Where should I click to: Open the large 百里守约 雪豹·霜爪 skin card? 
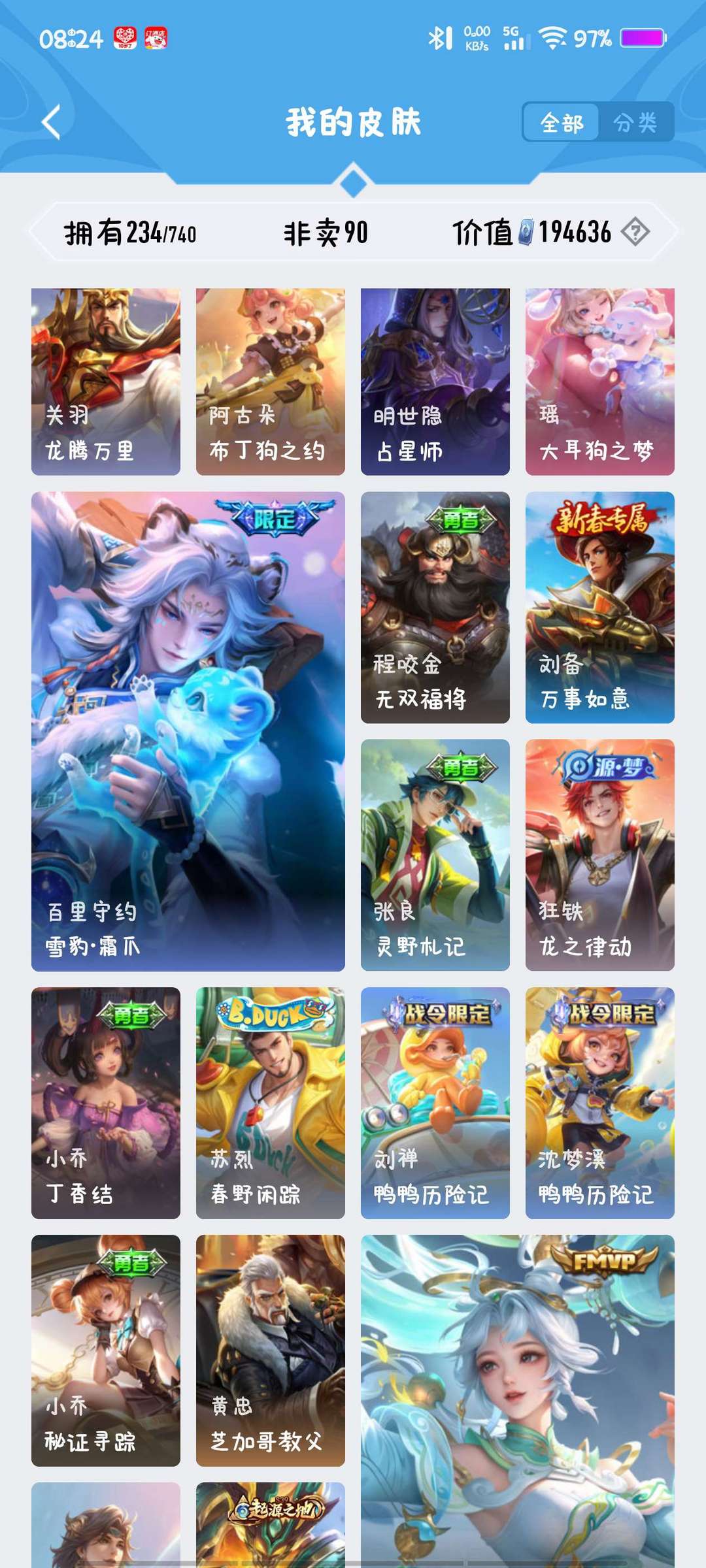coord(188,731)
